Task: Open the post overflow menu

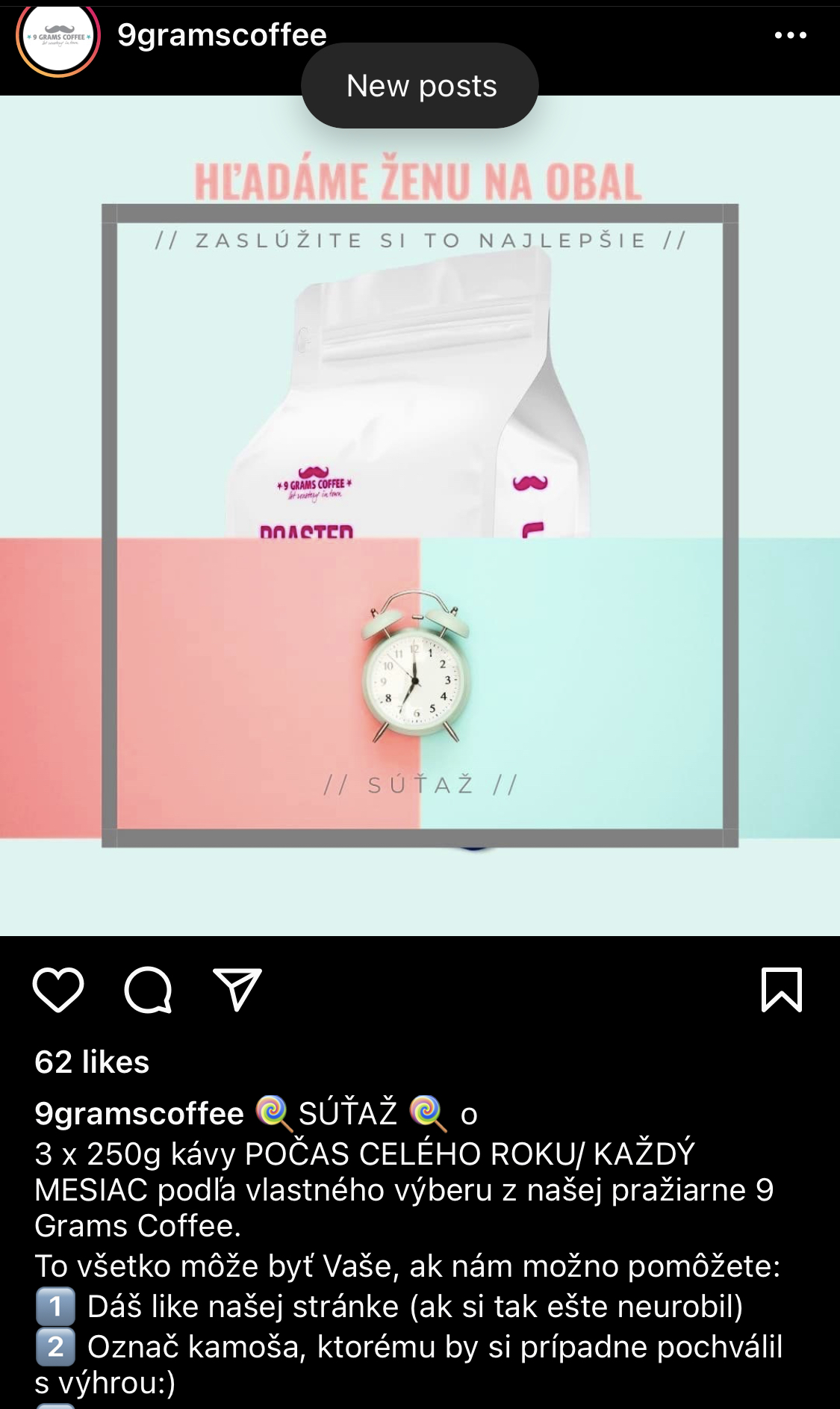Action: (790, 35)
